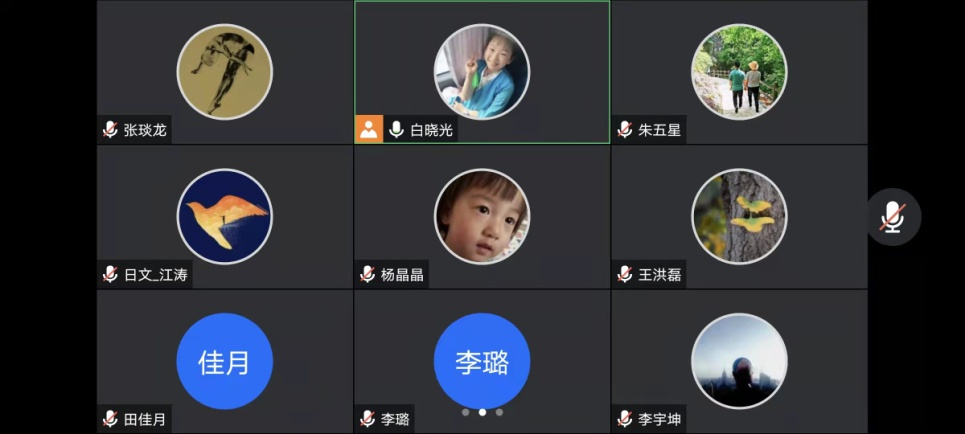This screenshot has height=434, width=965.
Task: Tap the tile of 李宇坤
Action: pos(739,361)
